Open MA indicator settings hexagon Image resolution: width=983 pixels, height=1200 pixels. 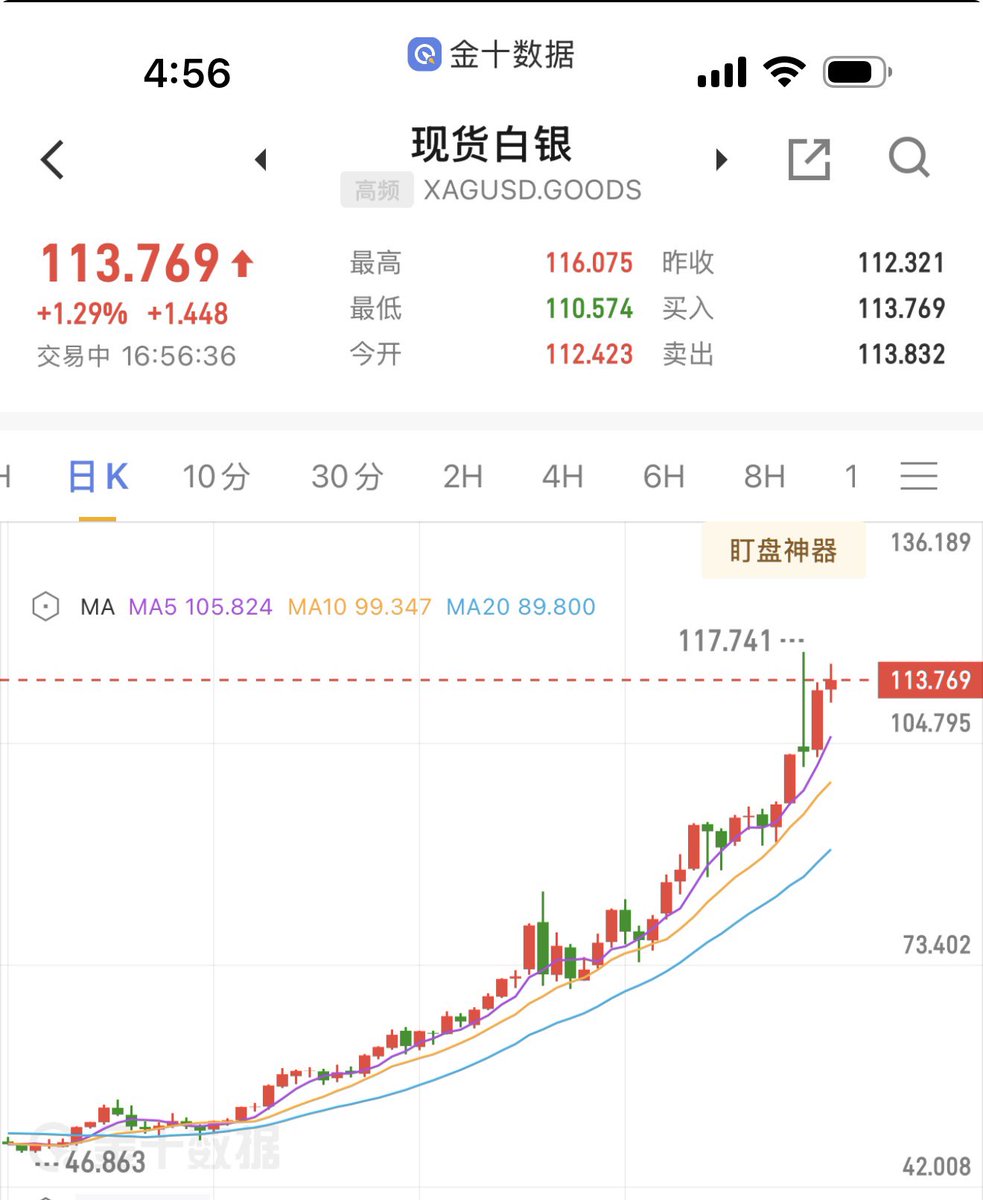coord(46,607)
